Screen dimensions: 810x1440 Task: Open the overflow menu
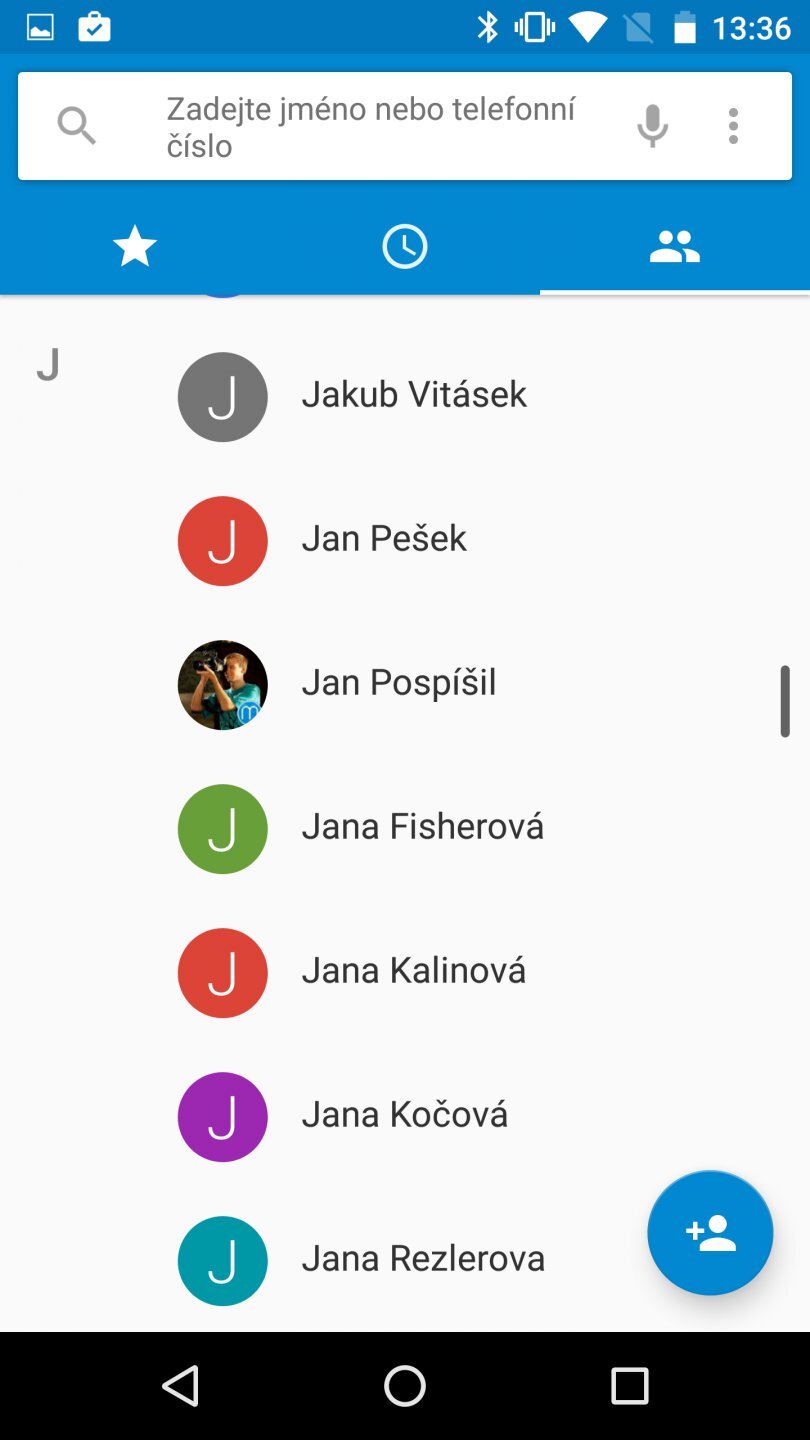(x=733, y=127)
